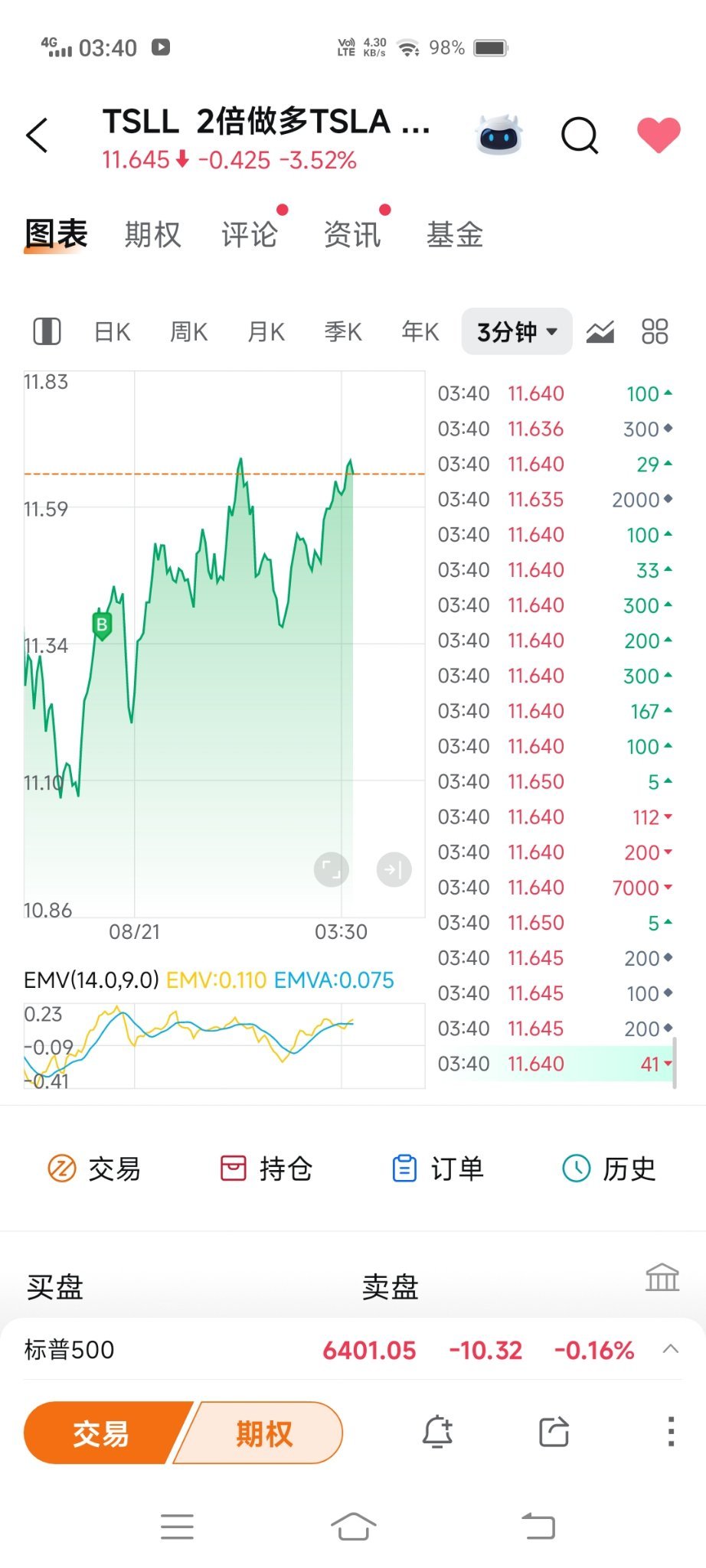Switch to the 资讯 tab
The width and height of the screenshot is (706, 1568).
pos(351,235)
